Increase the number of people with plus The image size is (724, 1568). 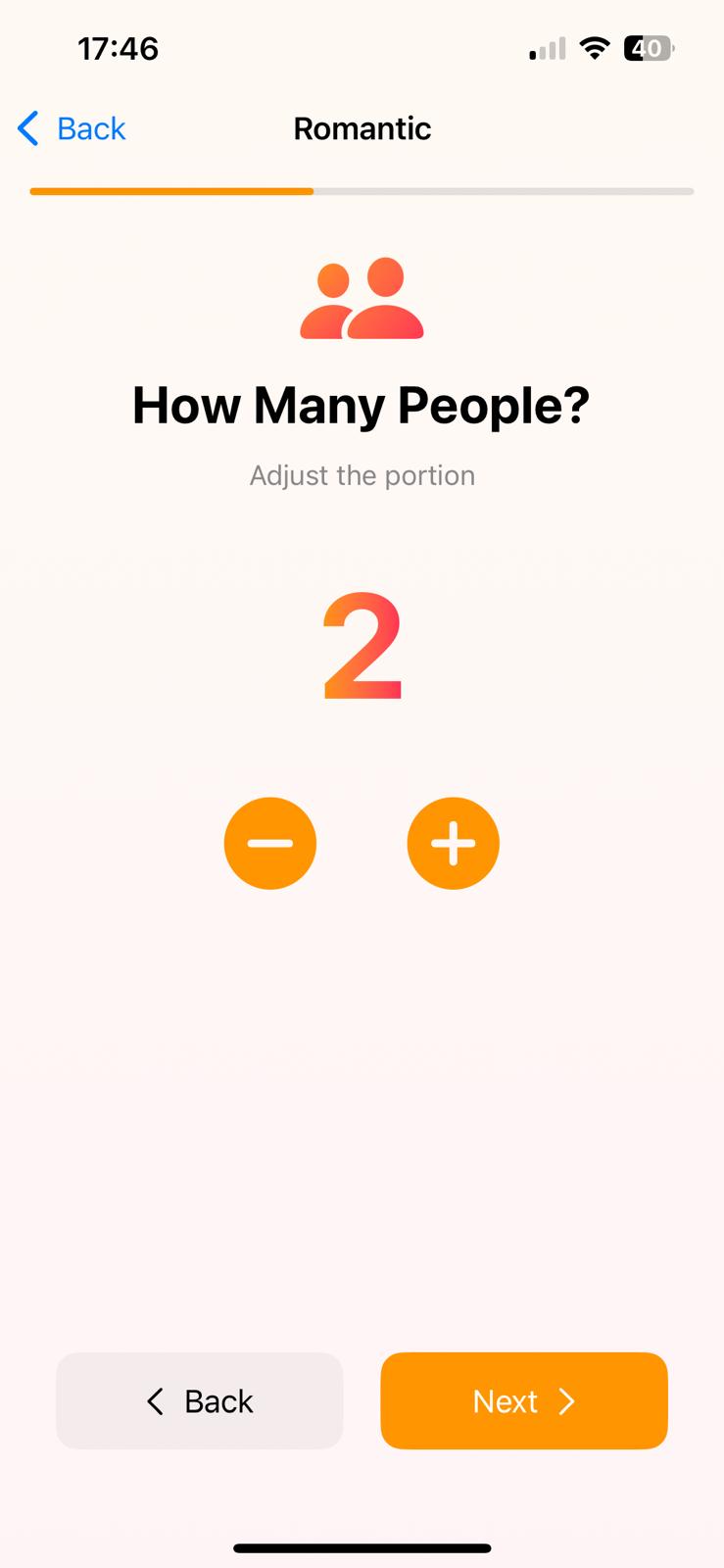tap(453, 844)
